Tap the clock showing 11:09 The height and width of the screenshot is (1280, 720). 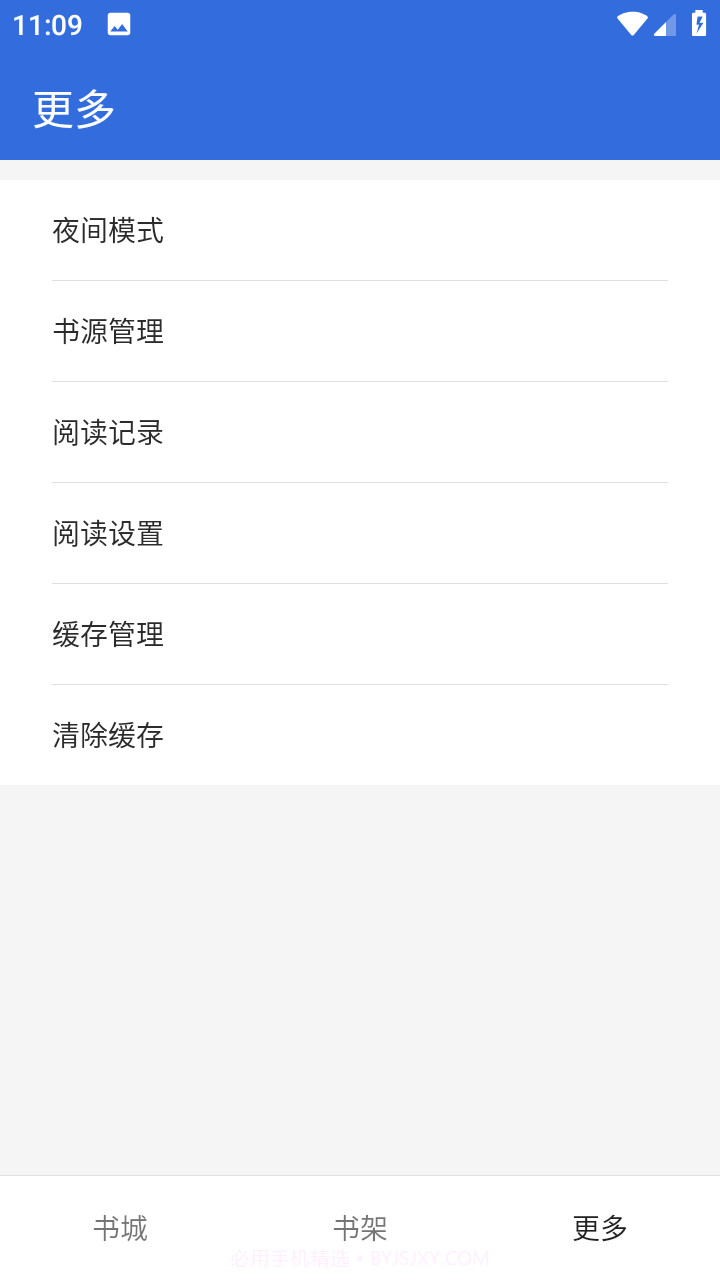tap(47, 23)
